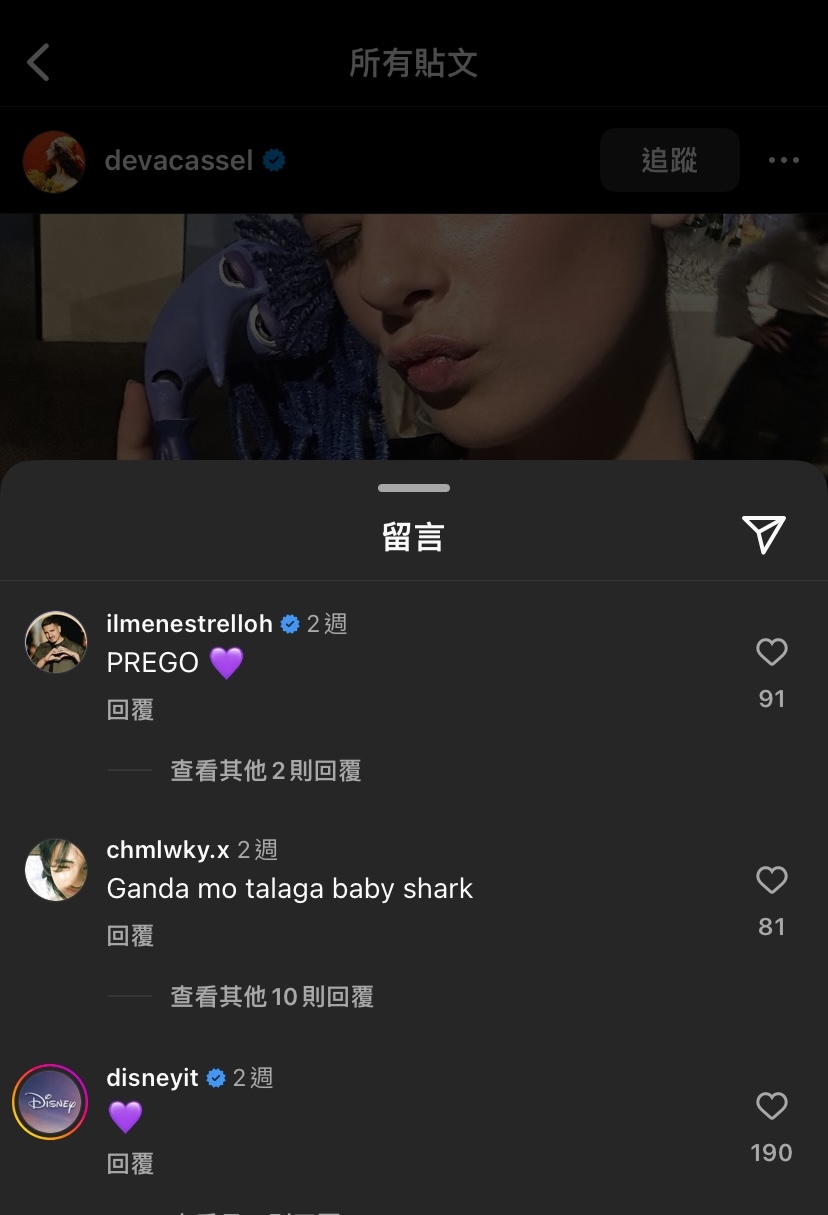The height and width of the screenshot is (1215, 828).
Task: Reply to chmlwky.x's comment
Action: 130,936
